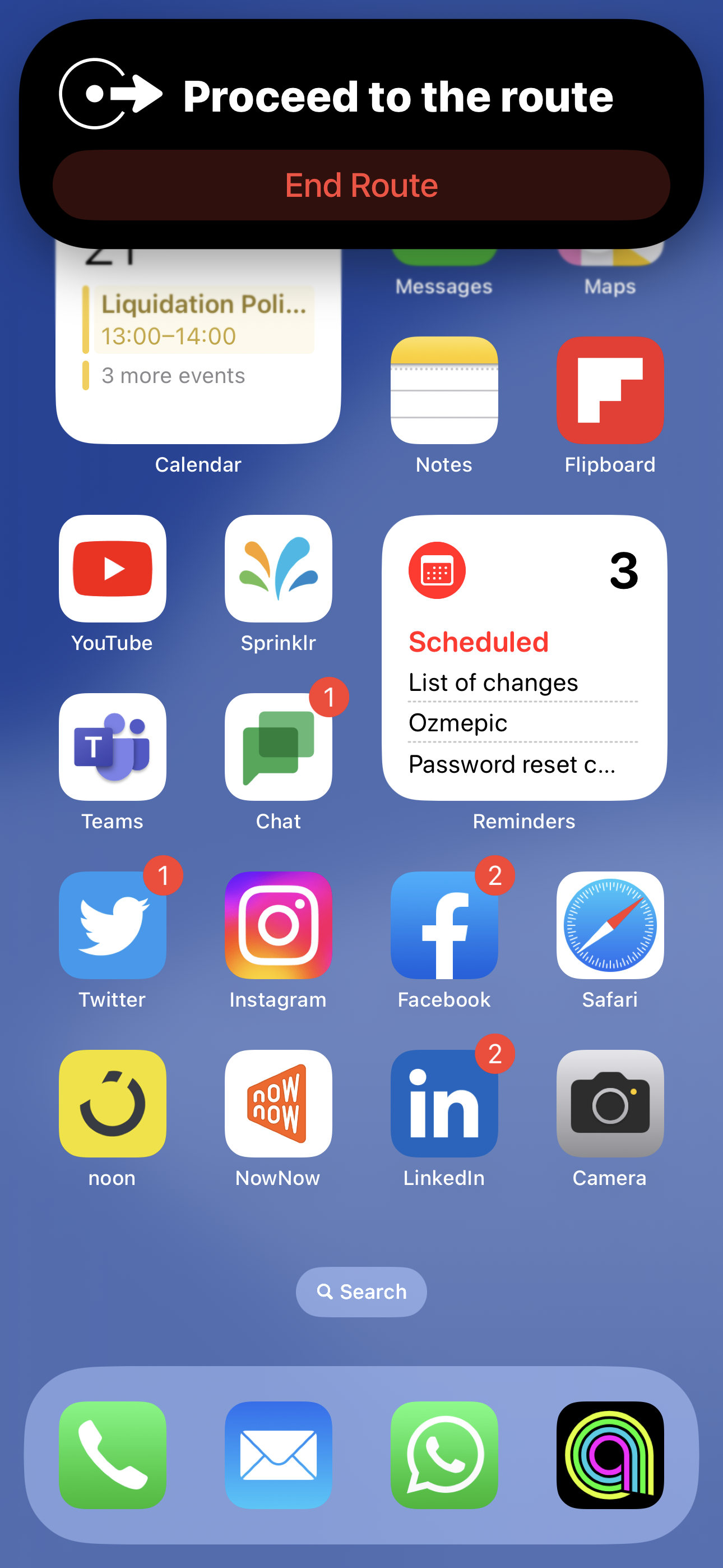
Task: Open Facebook
Action: click(444, 925)
